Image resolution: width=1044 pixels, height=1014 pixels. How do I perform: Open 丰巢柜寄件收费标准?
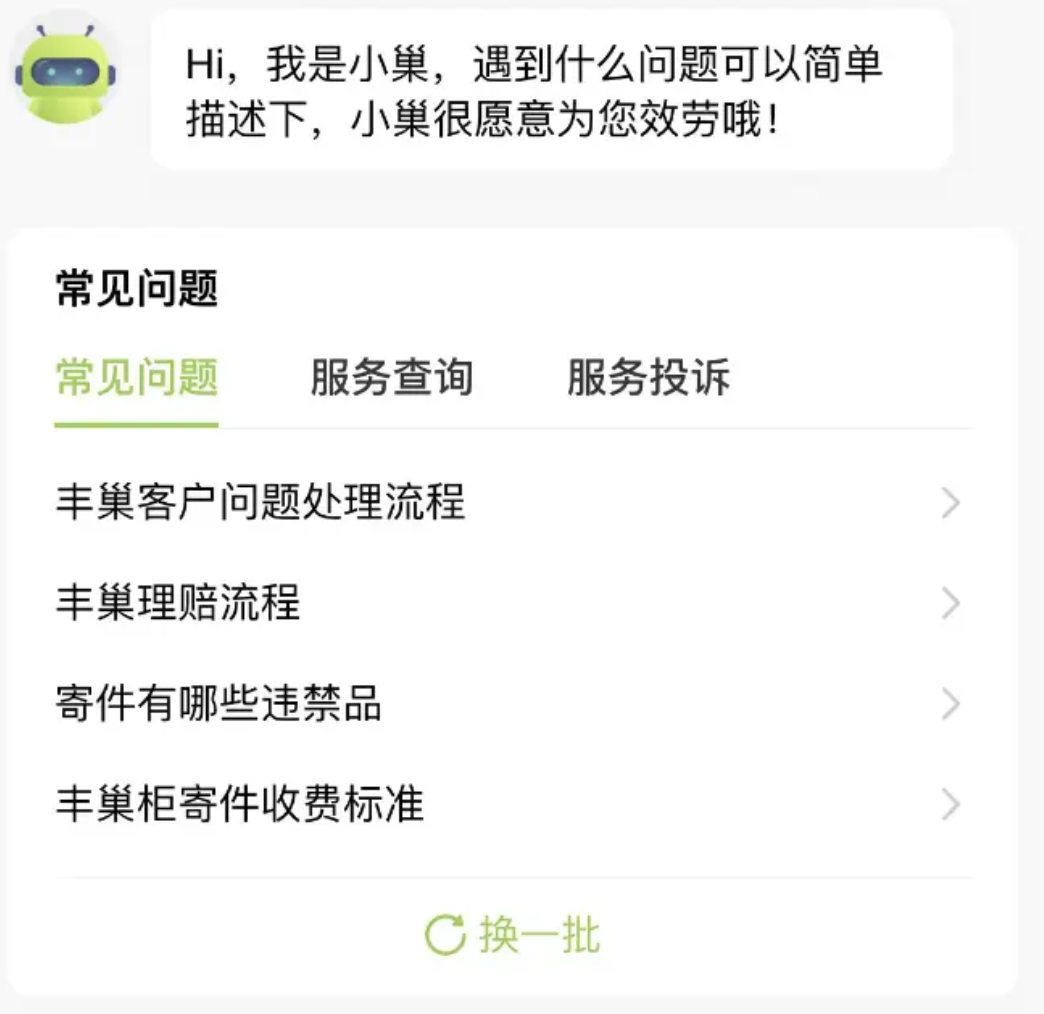coord(240,804)
